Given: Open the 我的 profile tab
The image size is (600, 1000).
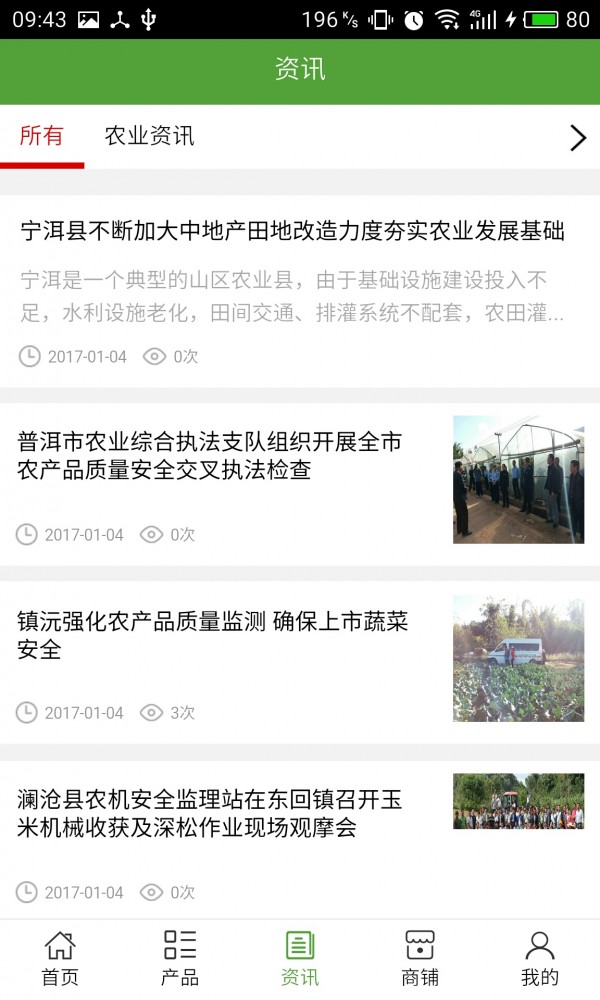Looking at the screenshot, I should click(x=540, y=958).
